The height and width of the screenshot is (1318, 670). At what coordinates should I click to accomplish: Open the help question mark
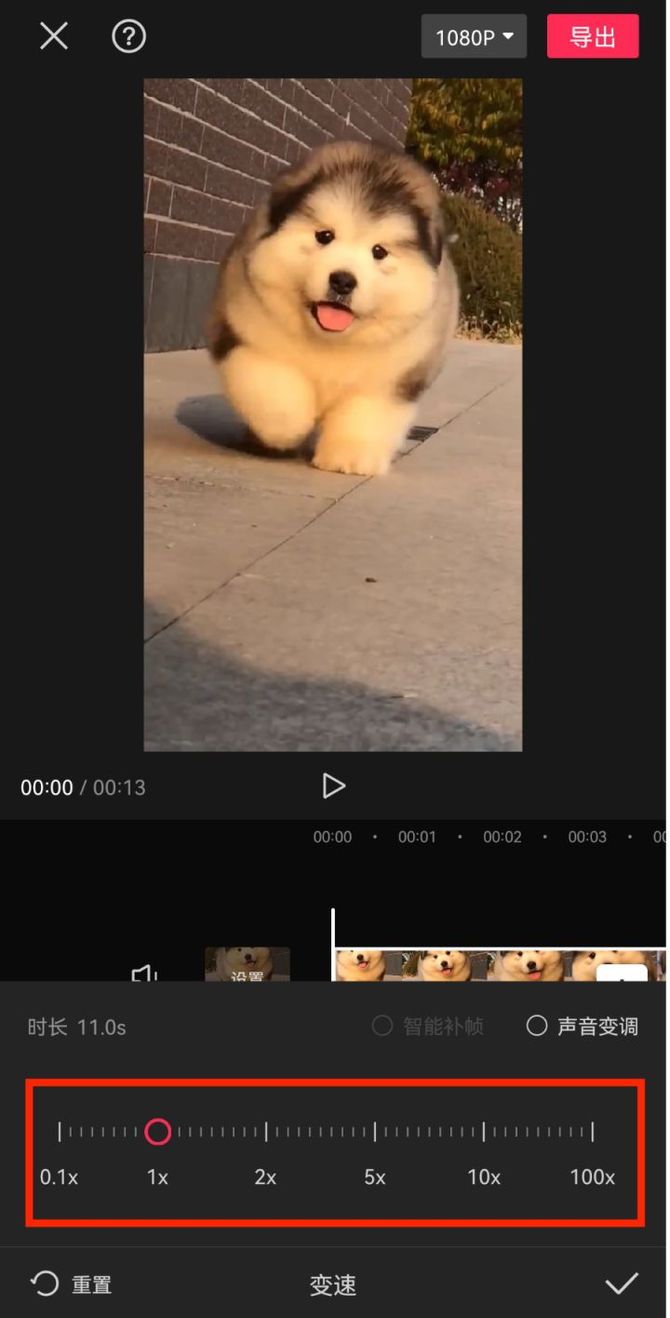(129, 37)
